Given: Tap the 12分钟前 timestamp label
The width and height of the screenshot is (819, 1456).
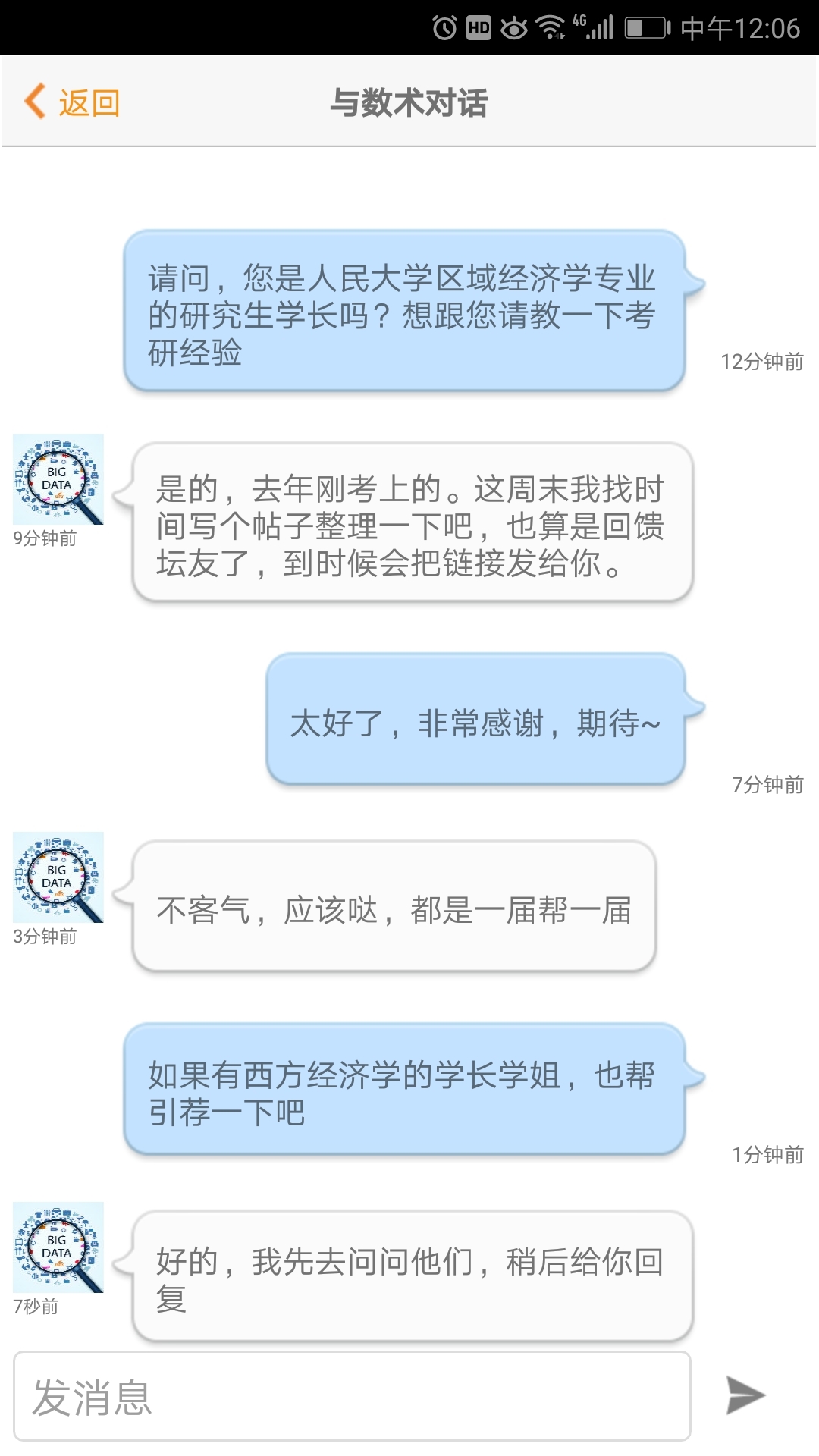Looking at the screenshot, I should (x=763, y=362).
